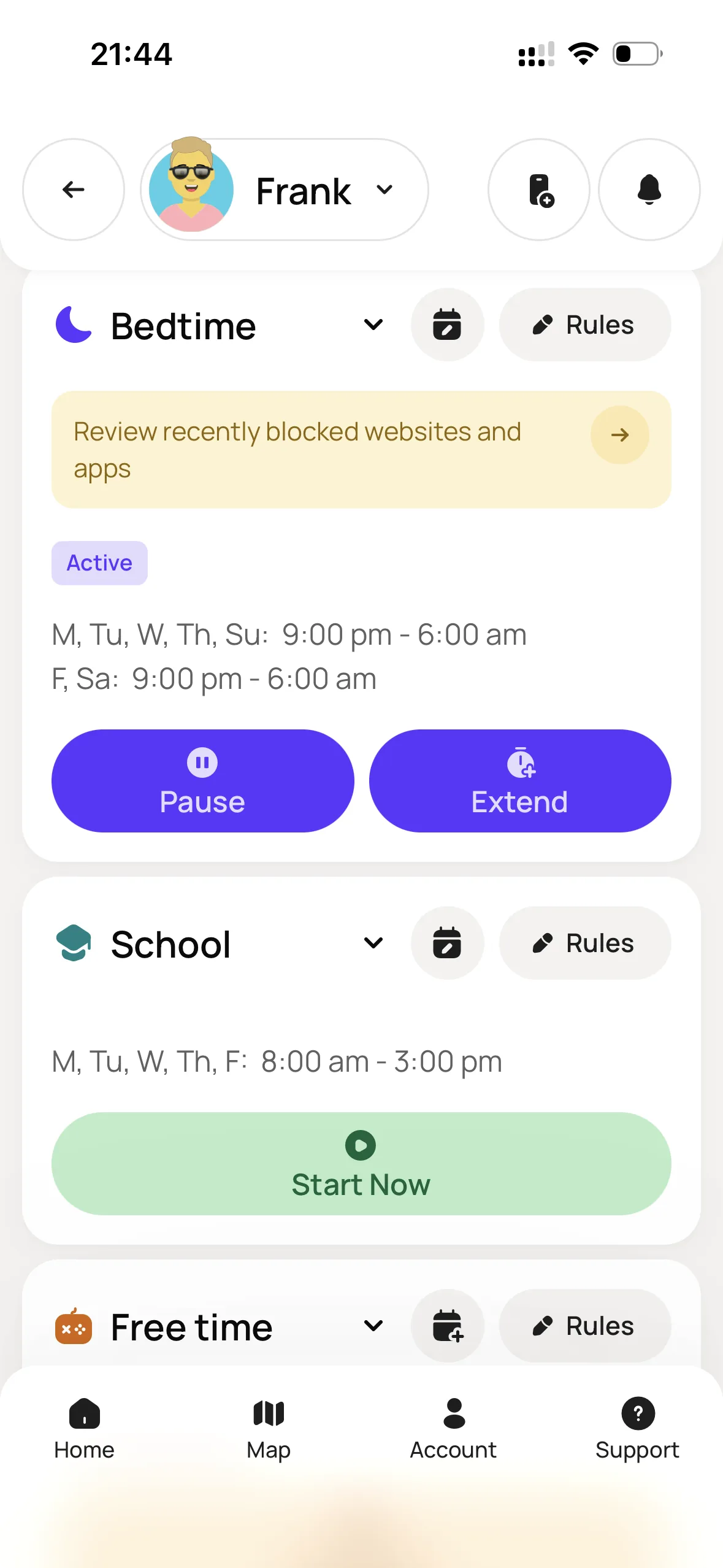Open the add device icon
The image size is (723, 1568).
(539, 190)
